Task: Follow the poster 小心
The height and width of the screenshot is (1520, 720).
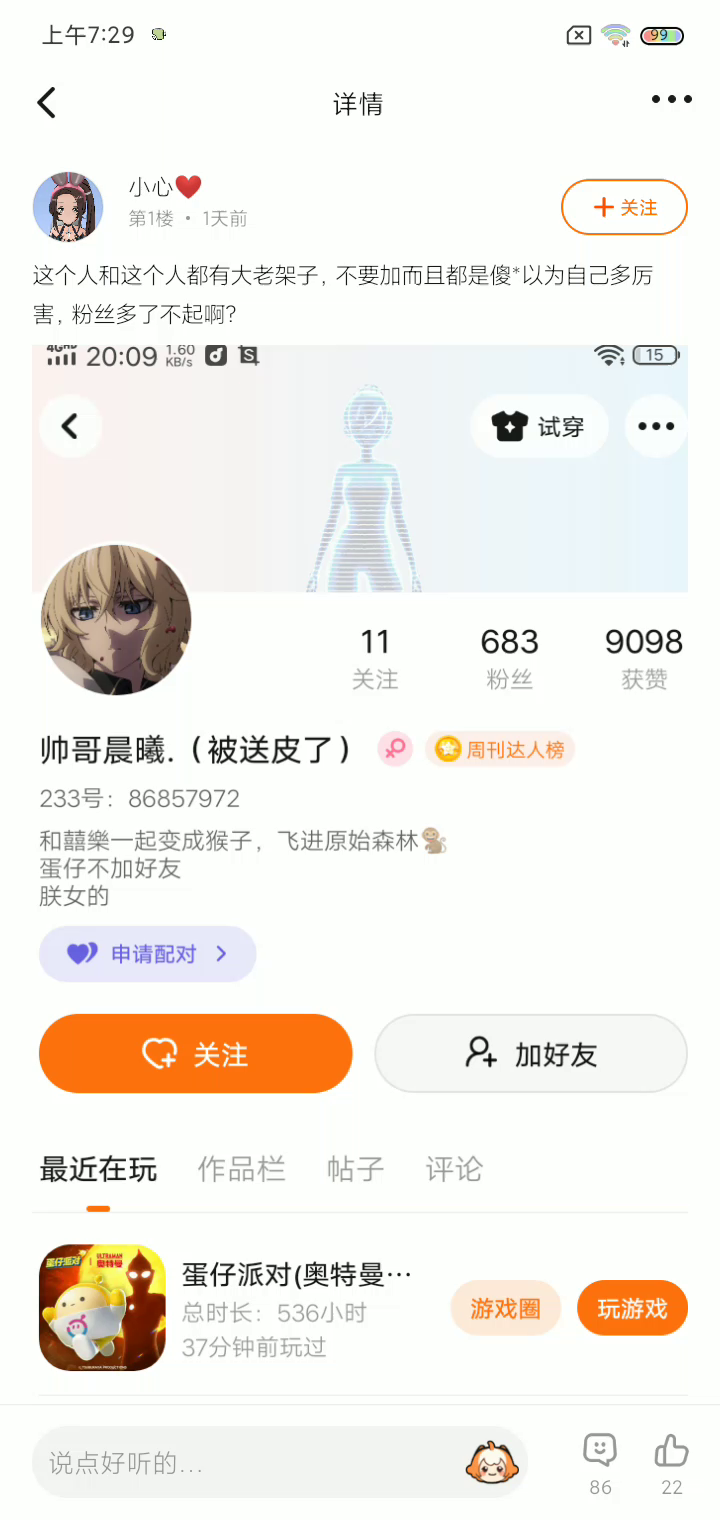Action: [624, 207]
